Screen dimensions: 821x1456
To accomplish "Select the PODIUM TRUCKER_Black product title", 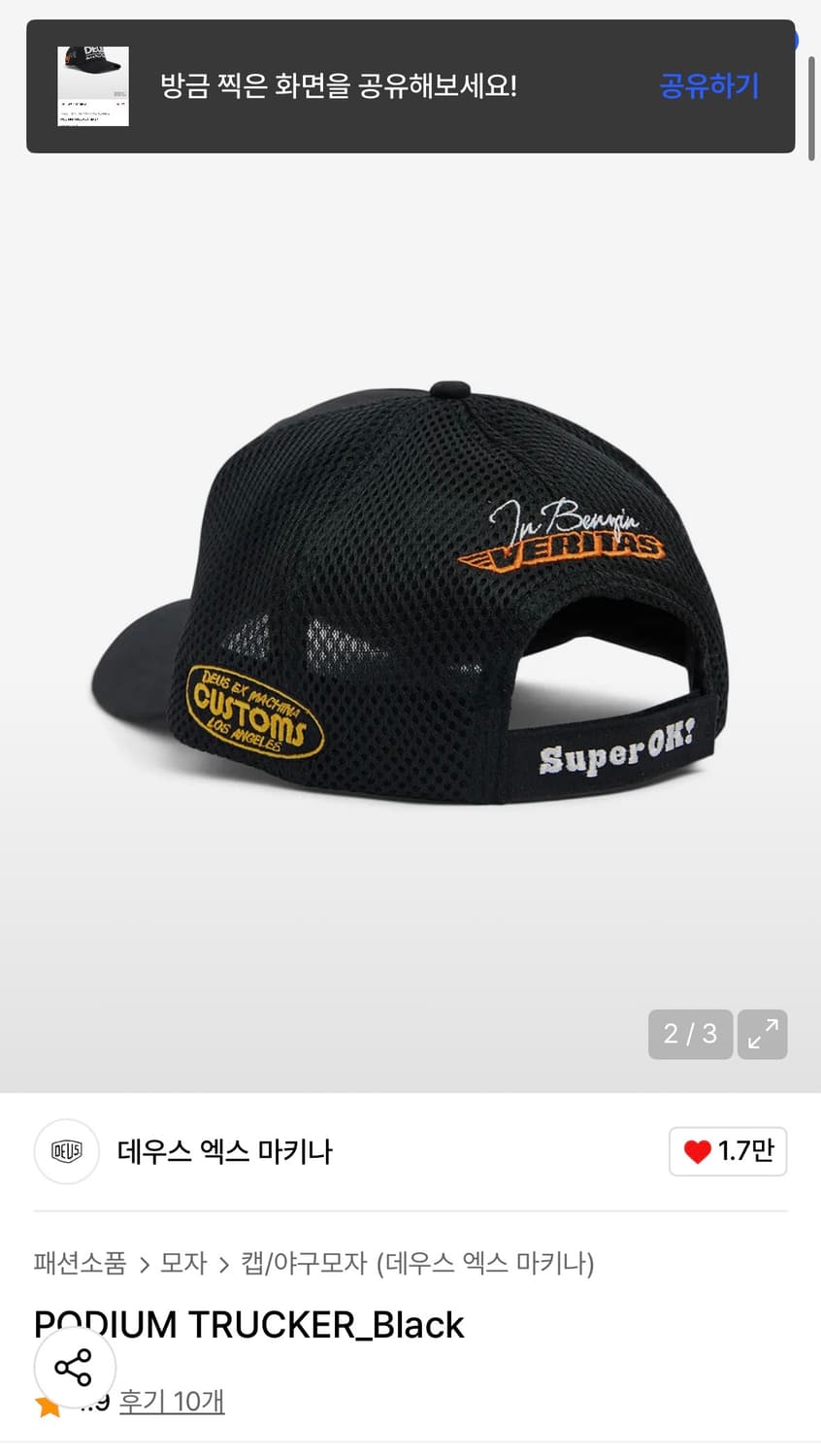I will pyautogui.click(x=248, y=1325).
